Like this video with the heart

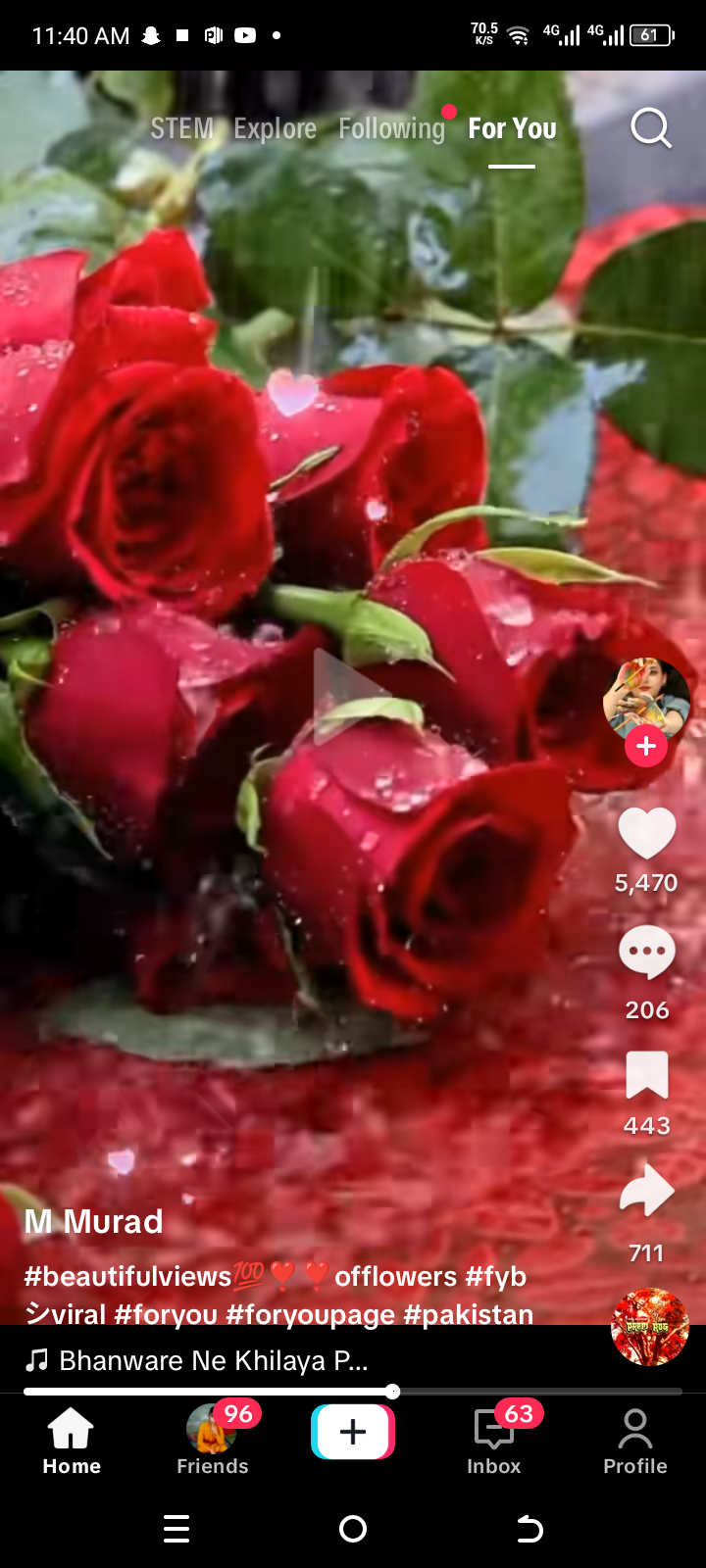tap(646, 834)
